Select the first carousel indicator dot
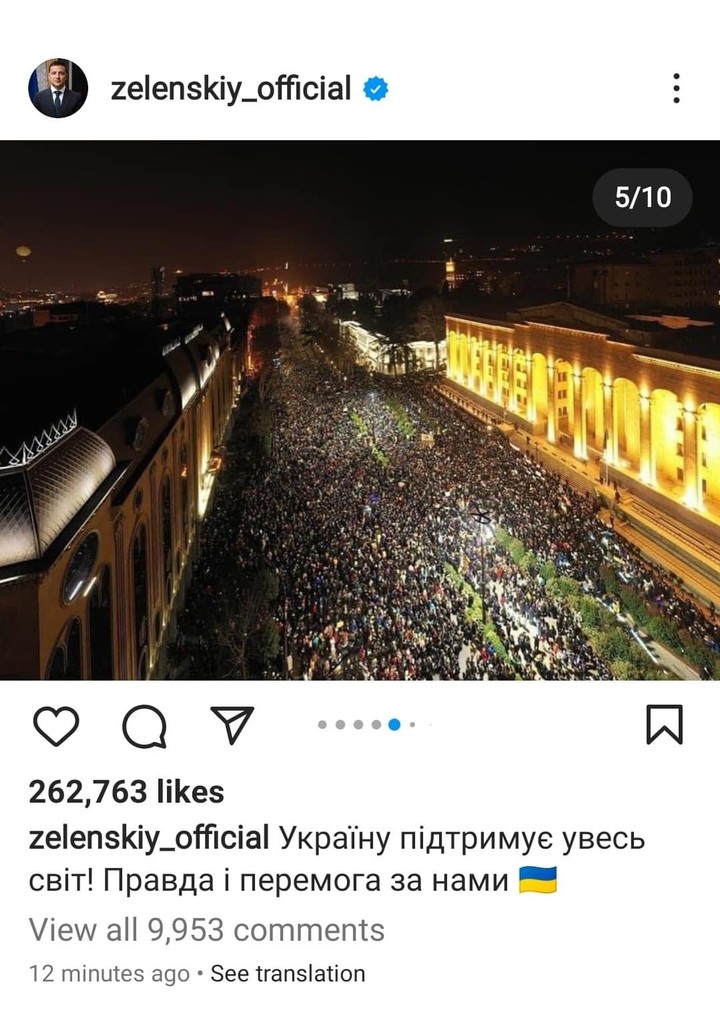Viewport: 720px width, 1024px height. (322, 724)
